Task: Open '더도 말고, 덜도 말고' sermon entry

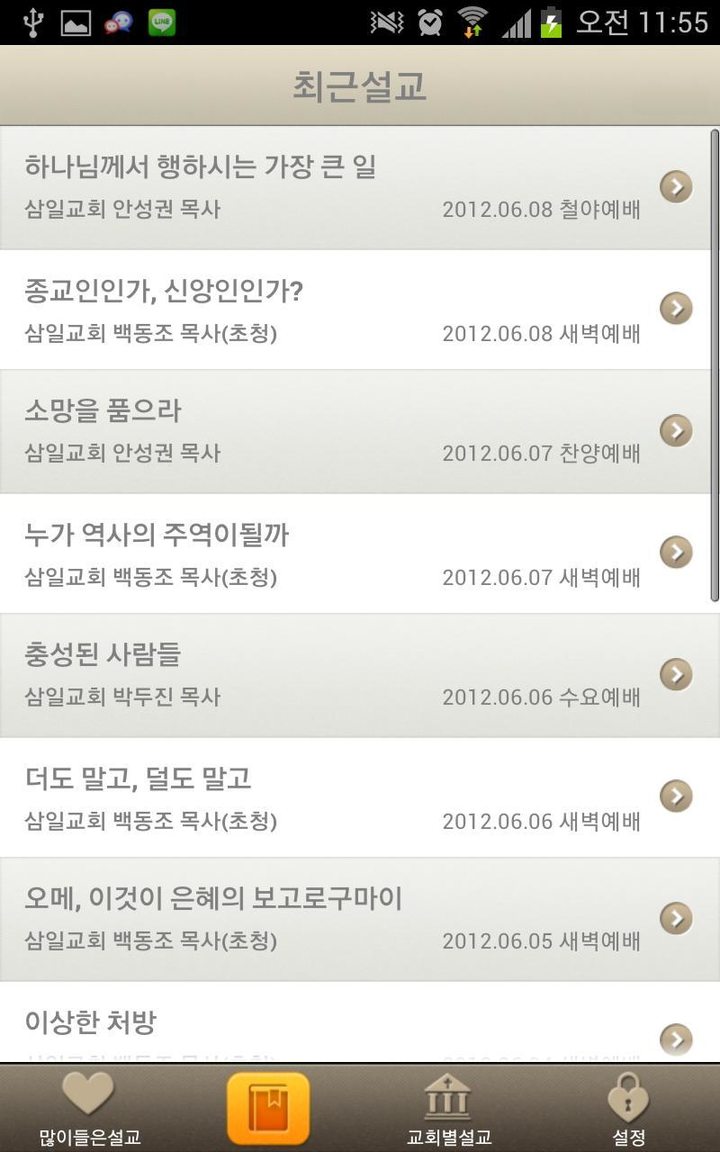Action: (300, 797)
